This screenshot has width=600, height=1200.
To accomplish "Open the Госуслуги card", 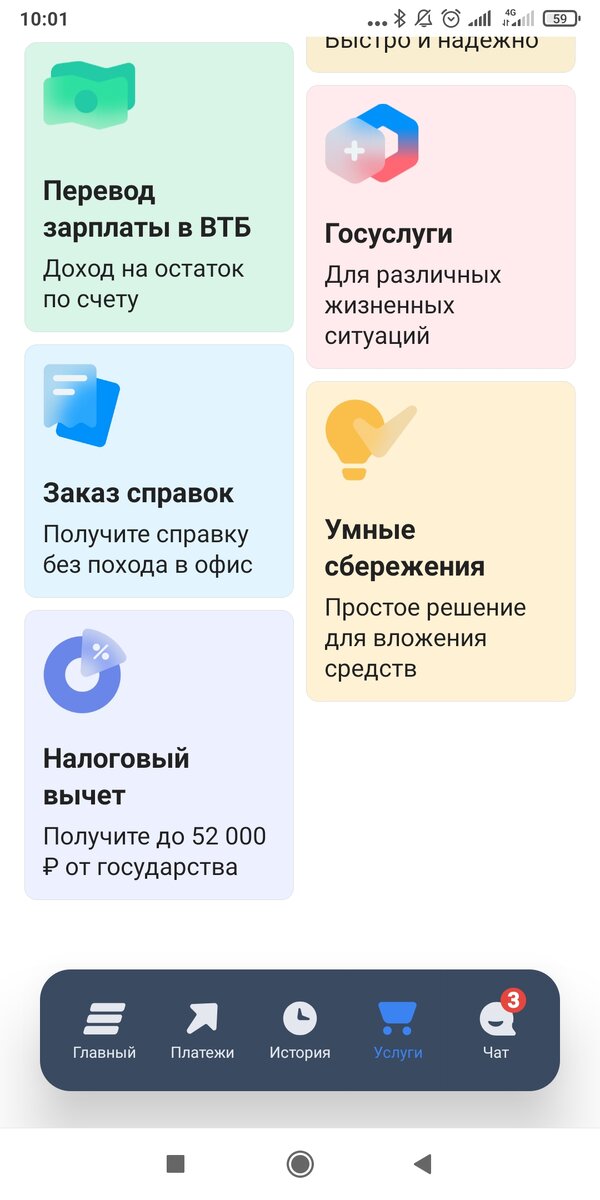I will click(441, 227).
